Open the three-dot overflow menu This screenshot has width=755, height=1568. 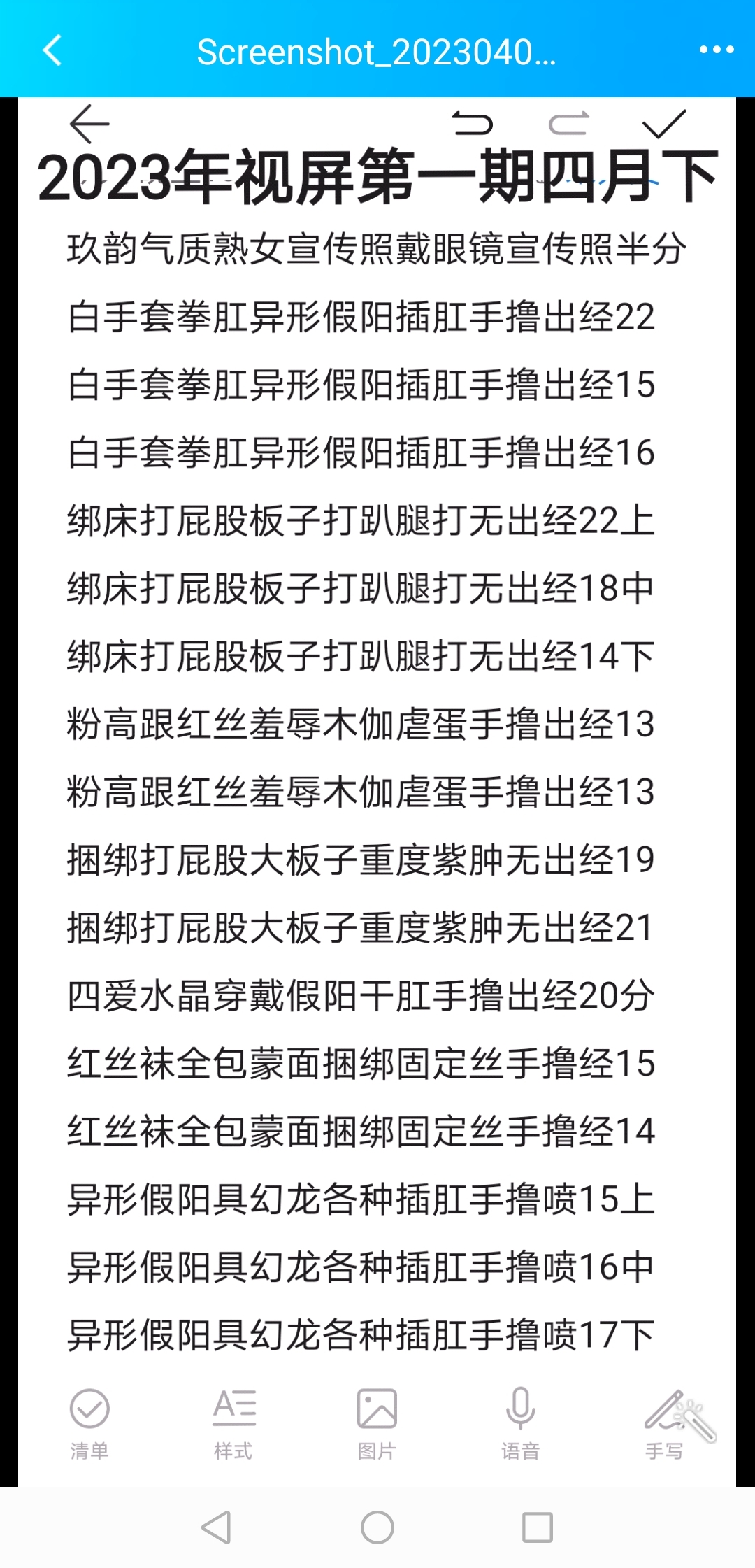click(717, 50)
